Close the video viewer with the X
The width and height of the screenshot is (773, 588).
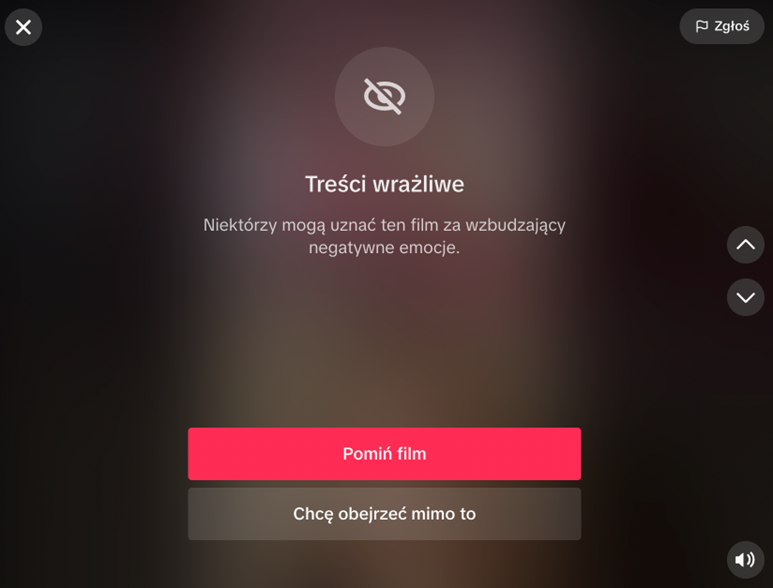click(23, 27)
